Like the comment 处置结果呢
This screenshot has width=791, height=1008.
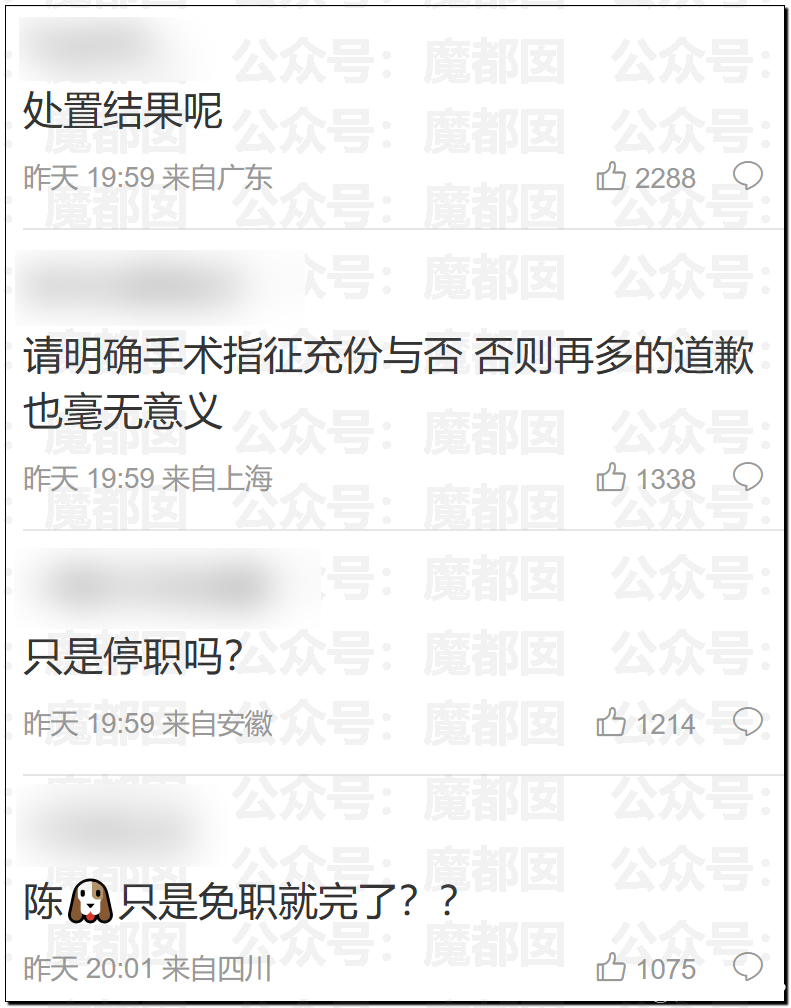click(x=611, y=178)
